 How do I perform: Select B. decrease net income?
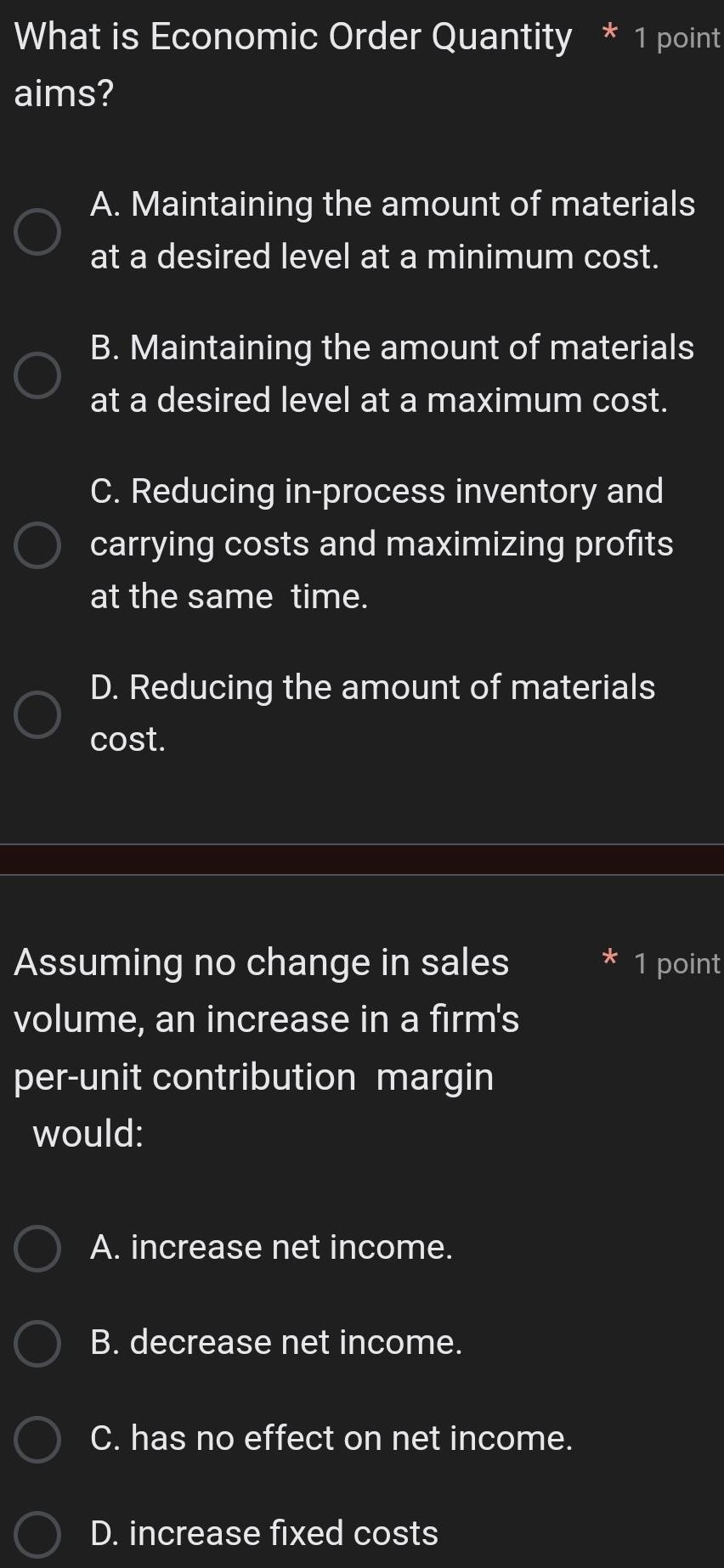coord(37,1343)
